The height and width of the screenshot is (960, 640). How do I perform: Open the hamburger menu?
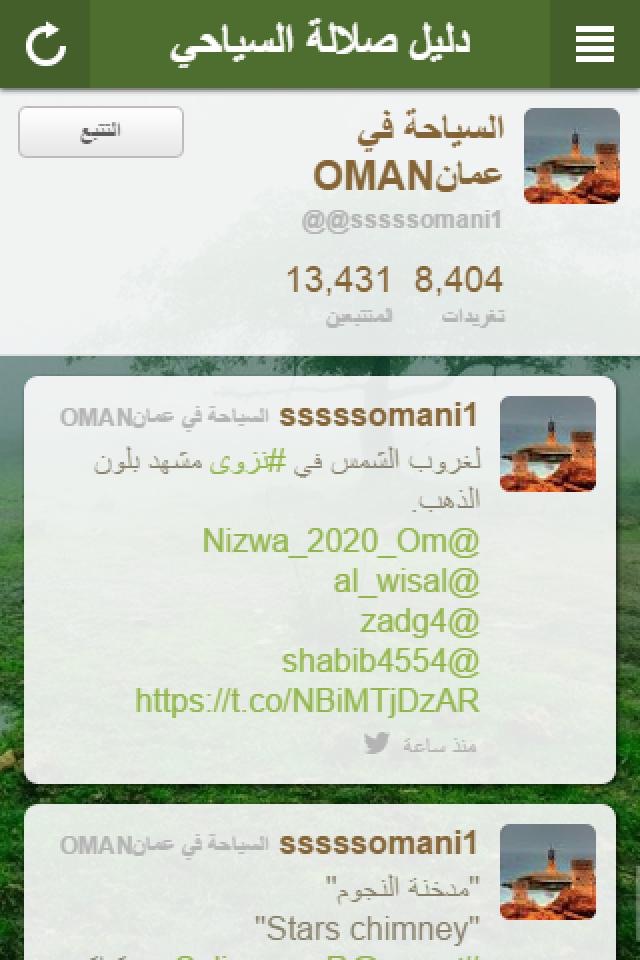pos(595,44)
